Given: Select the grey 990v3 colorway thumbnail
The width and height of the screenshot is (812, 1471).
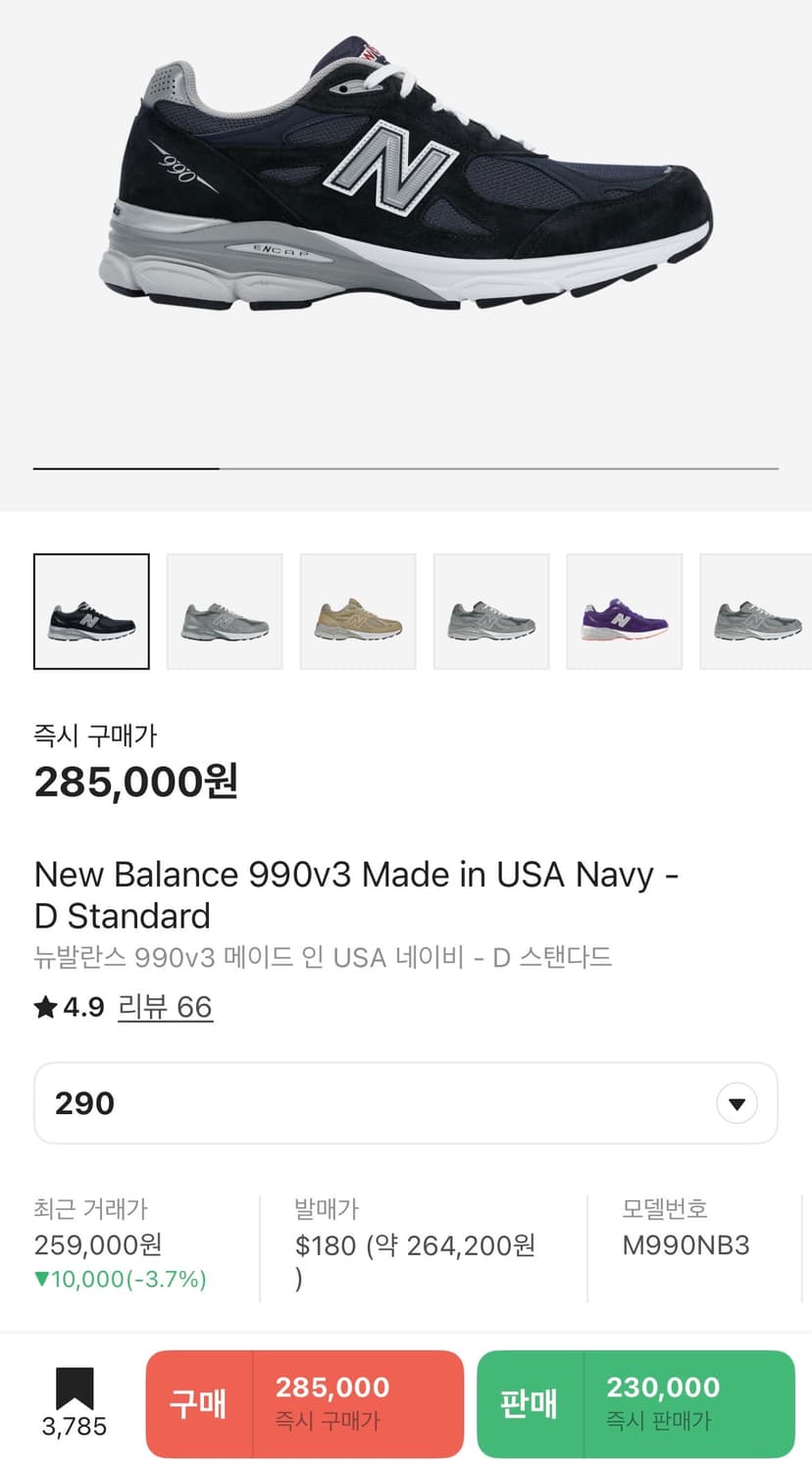Looking at the screenshot, I should (x=224, y=610).
